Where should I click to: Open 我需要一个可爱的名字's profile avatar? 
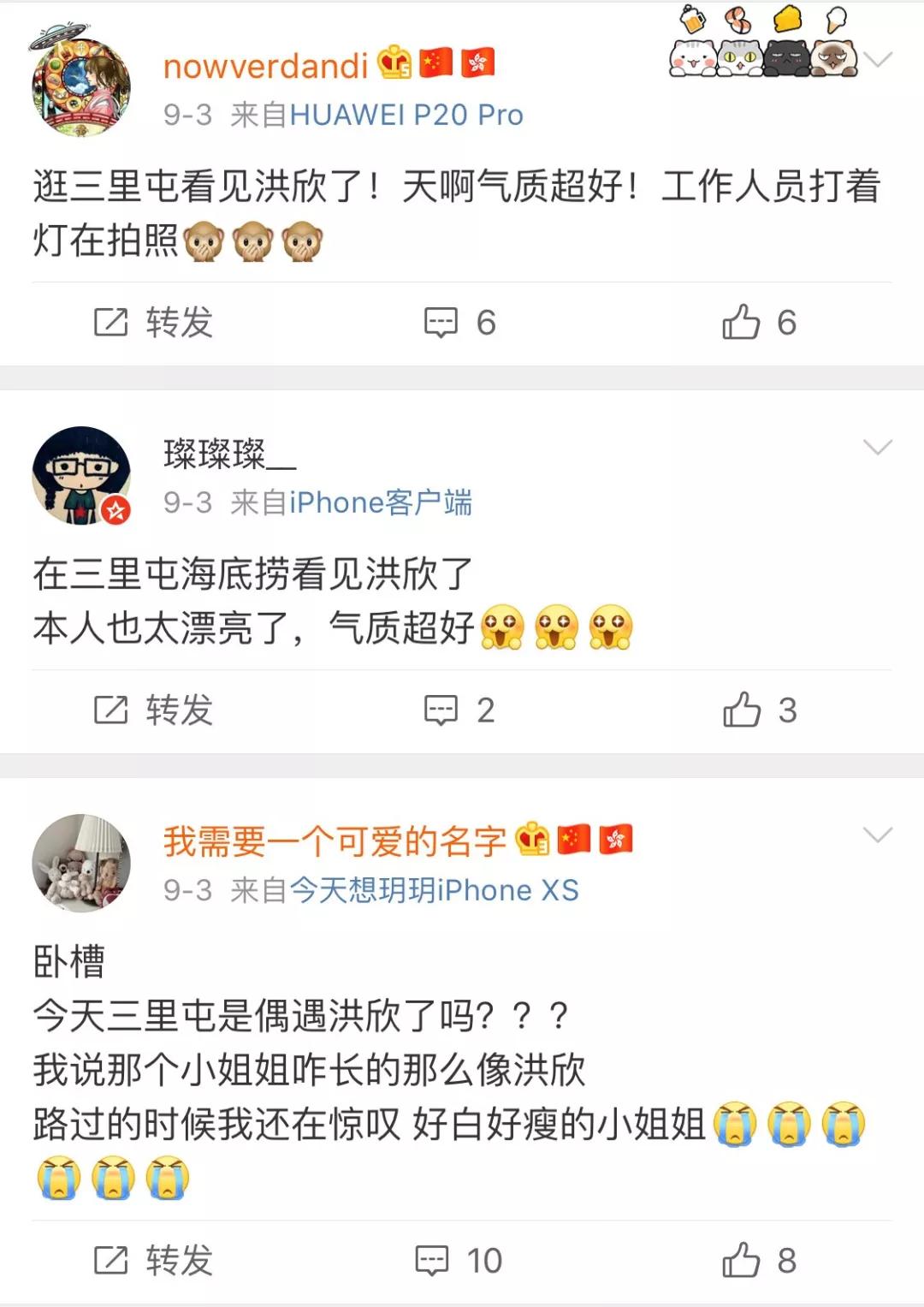81,863
